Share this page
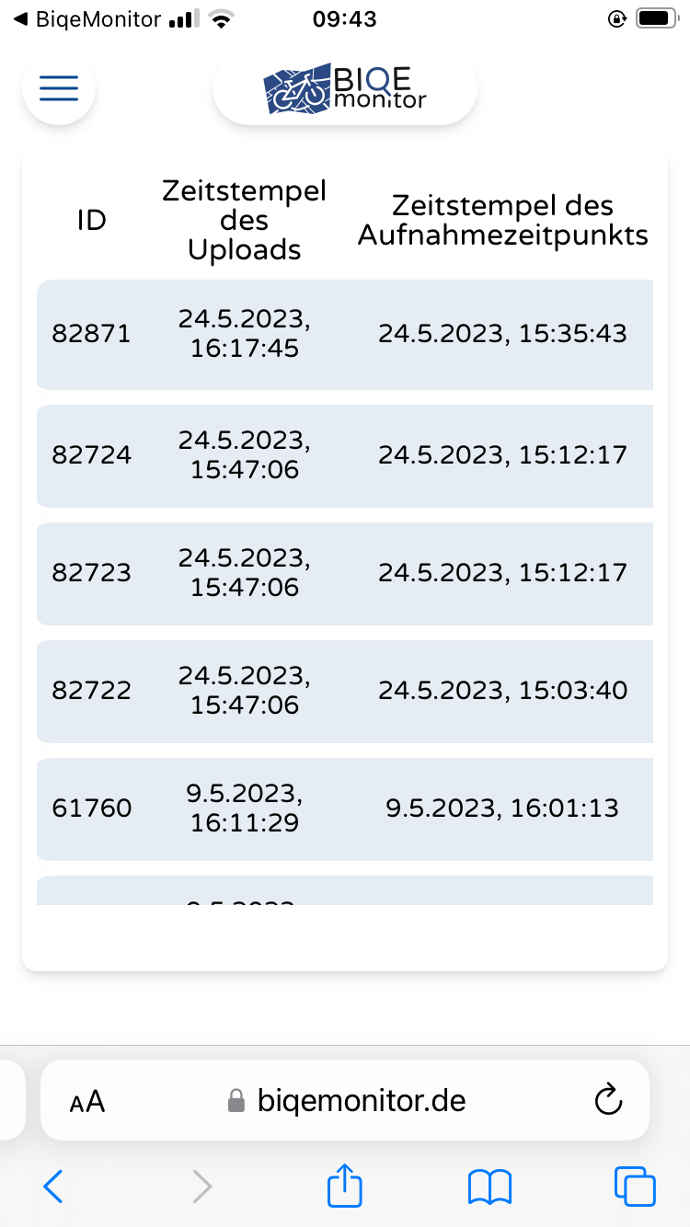This screenshot has height=1227, width=690. click(344, 1186)
